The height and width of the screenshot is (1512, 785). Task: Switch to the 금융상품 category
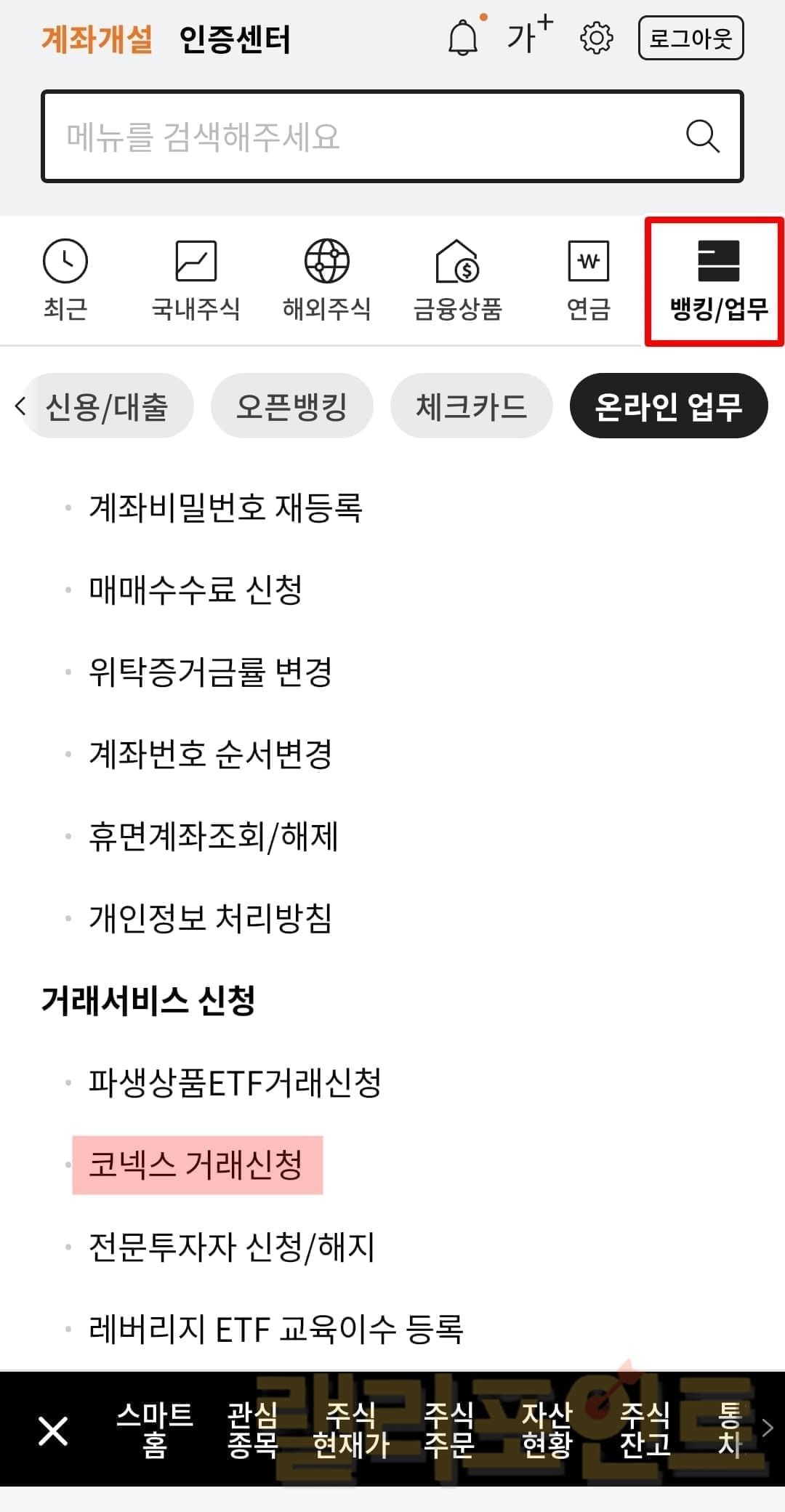(457, 280)
